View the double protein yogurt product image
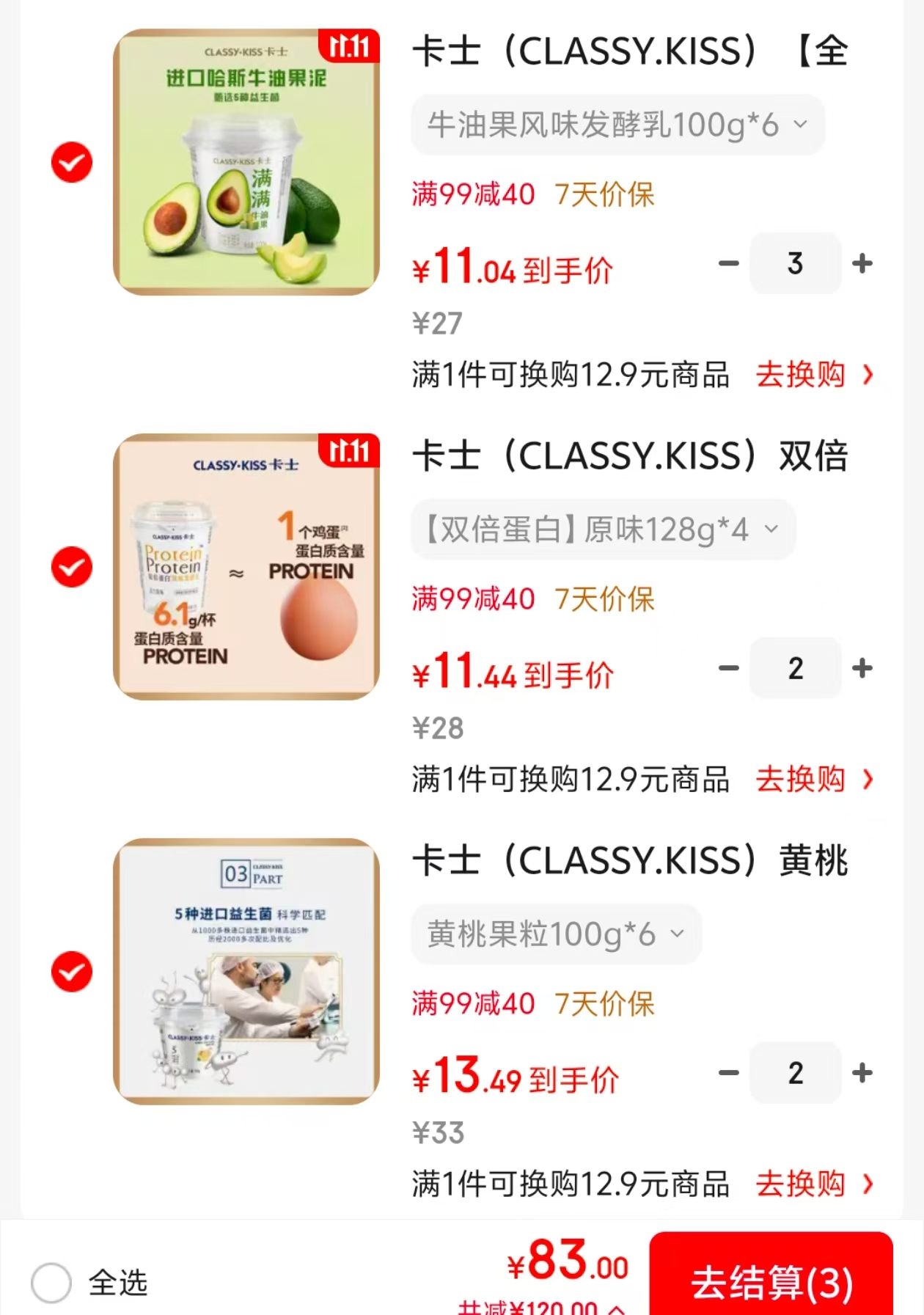This screenshot has width=924, height=1315. click(x=246, y=567)
